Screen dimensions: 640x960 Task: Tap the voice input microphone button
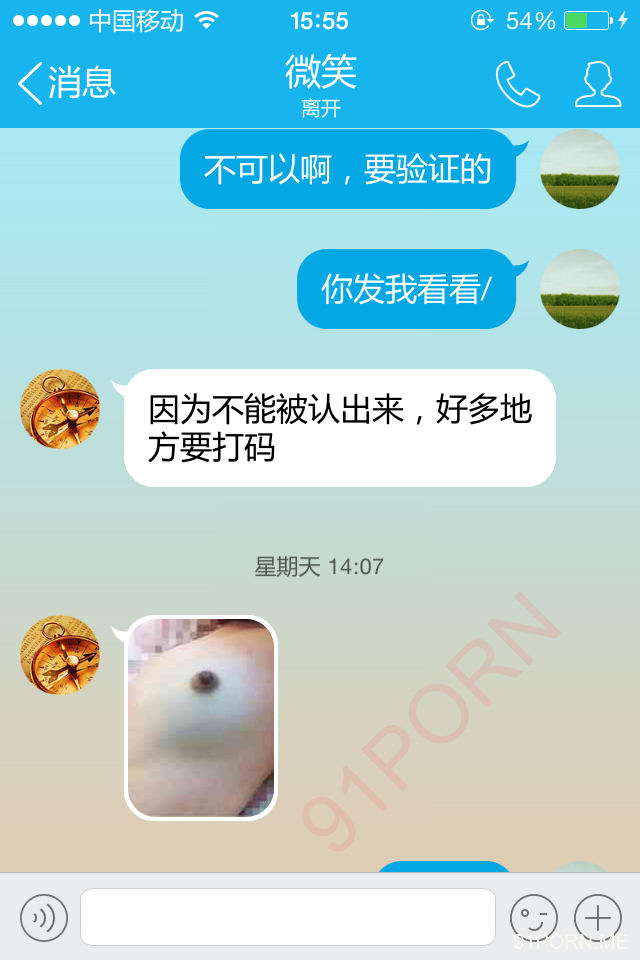(x=44, y=917)
